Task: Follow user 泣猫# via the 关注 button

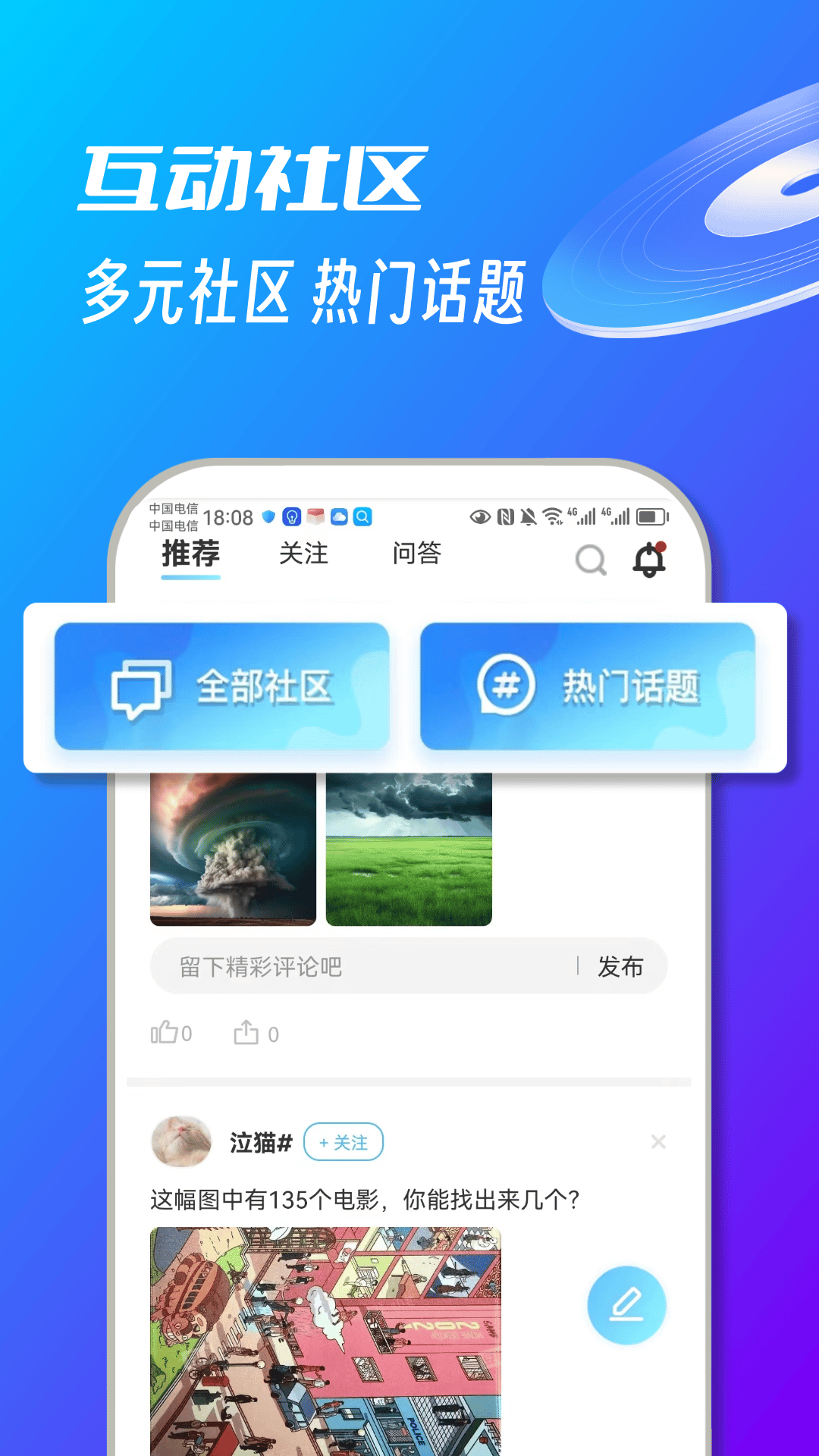Action: click(344, 1141)
